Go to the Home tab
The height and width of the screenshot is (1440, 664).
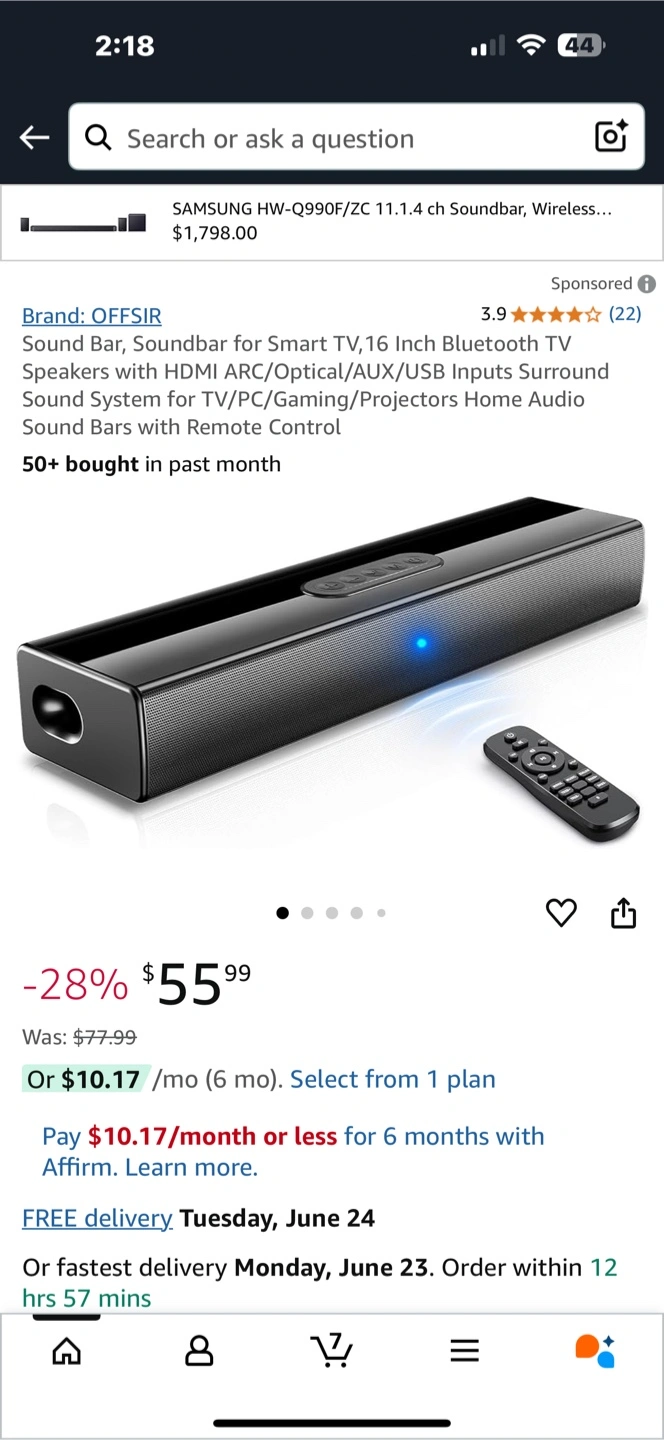[67, 1352]
